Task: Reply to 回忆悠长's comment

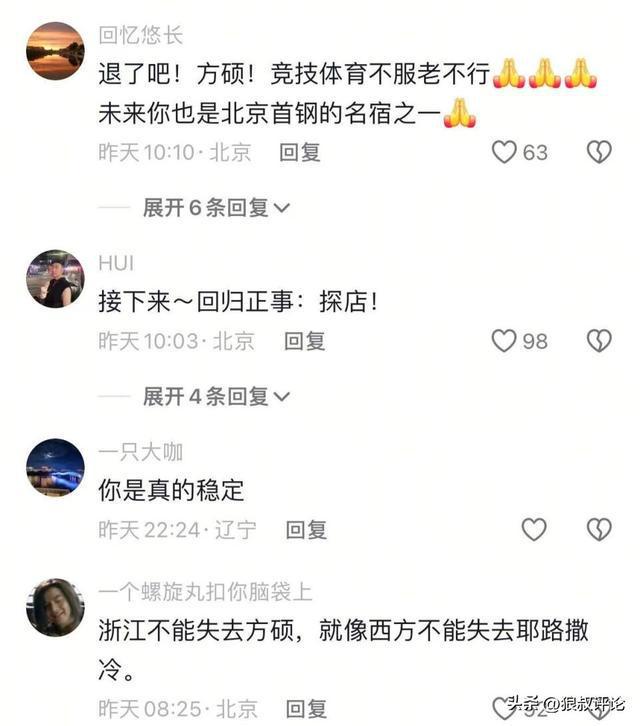Action: click(299, 152)
